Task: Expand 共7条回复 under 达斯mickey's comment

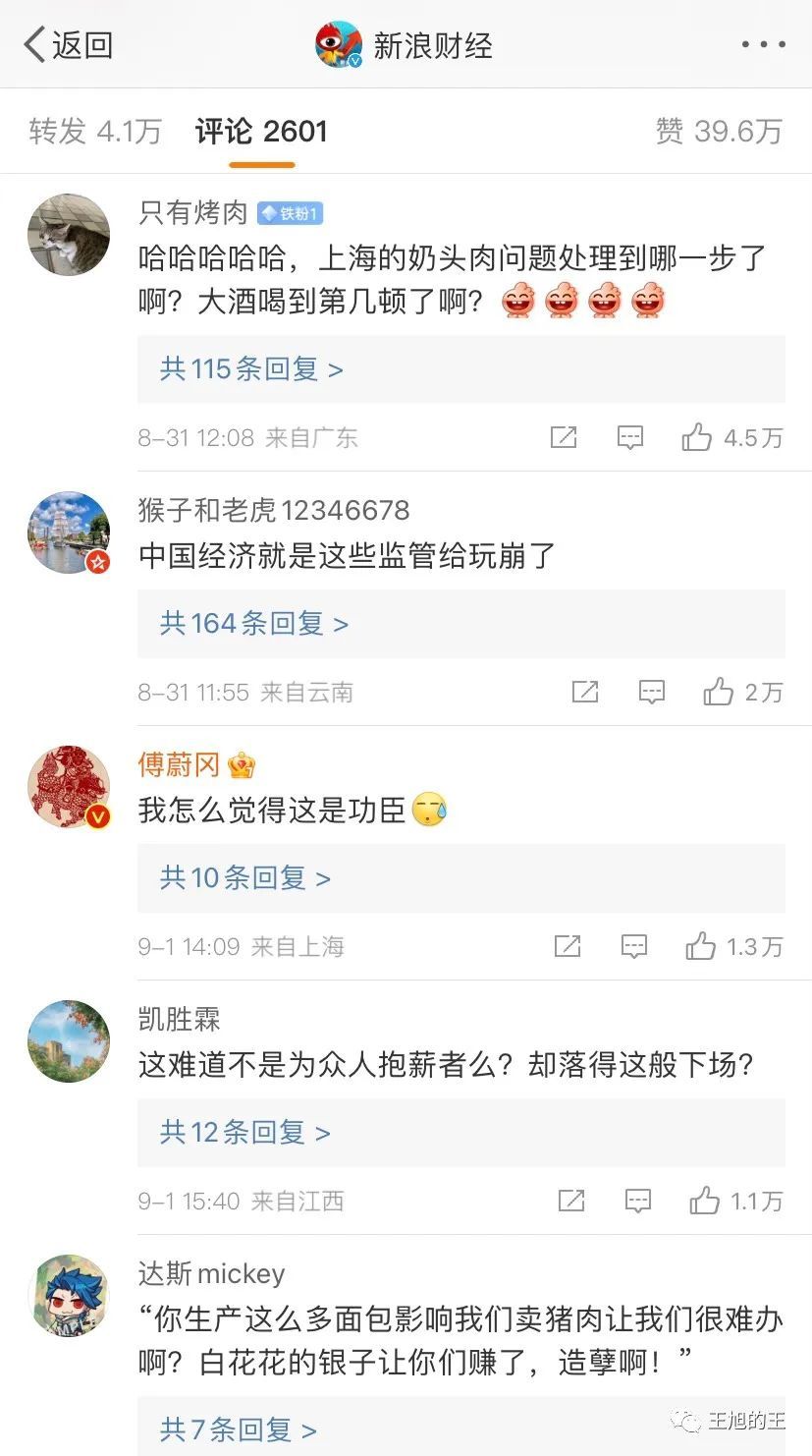Action: tap(239, 1429)
